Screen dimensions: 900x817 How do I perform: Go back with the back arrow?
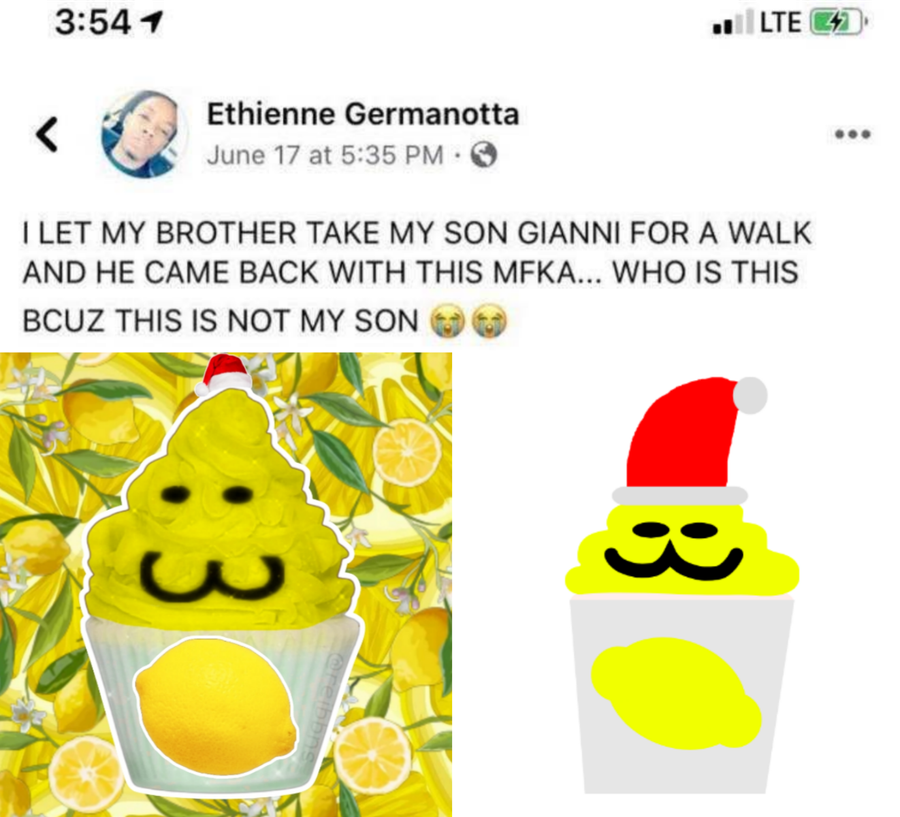(x=47, y=134)
